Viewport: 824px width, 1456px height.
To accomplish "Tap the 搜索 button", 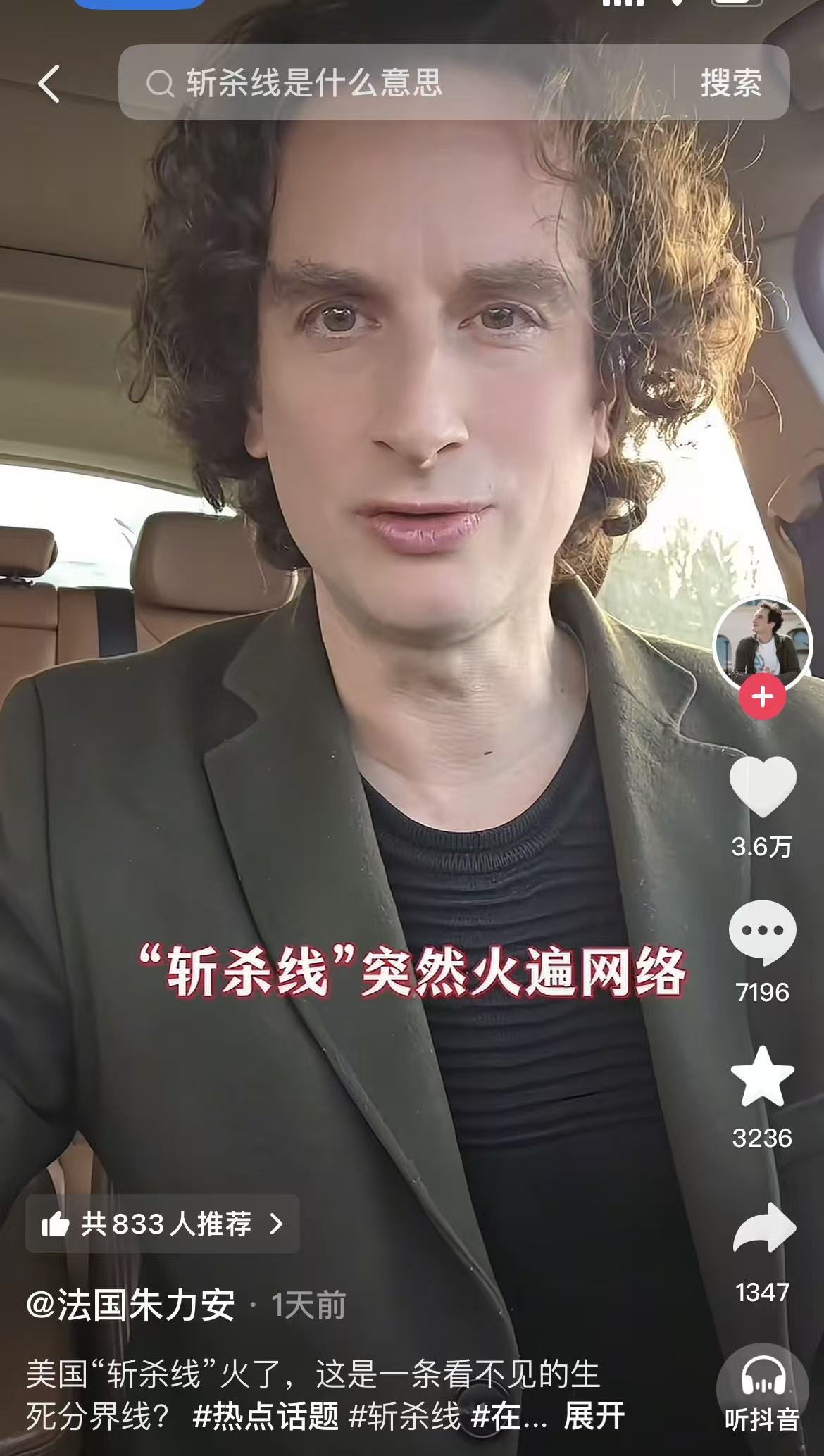I will 730,83.
